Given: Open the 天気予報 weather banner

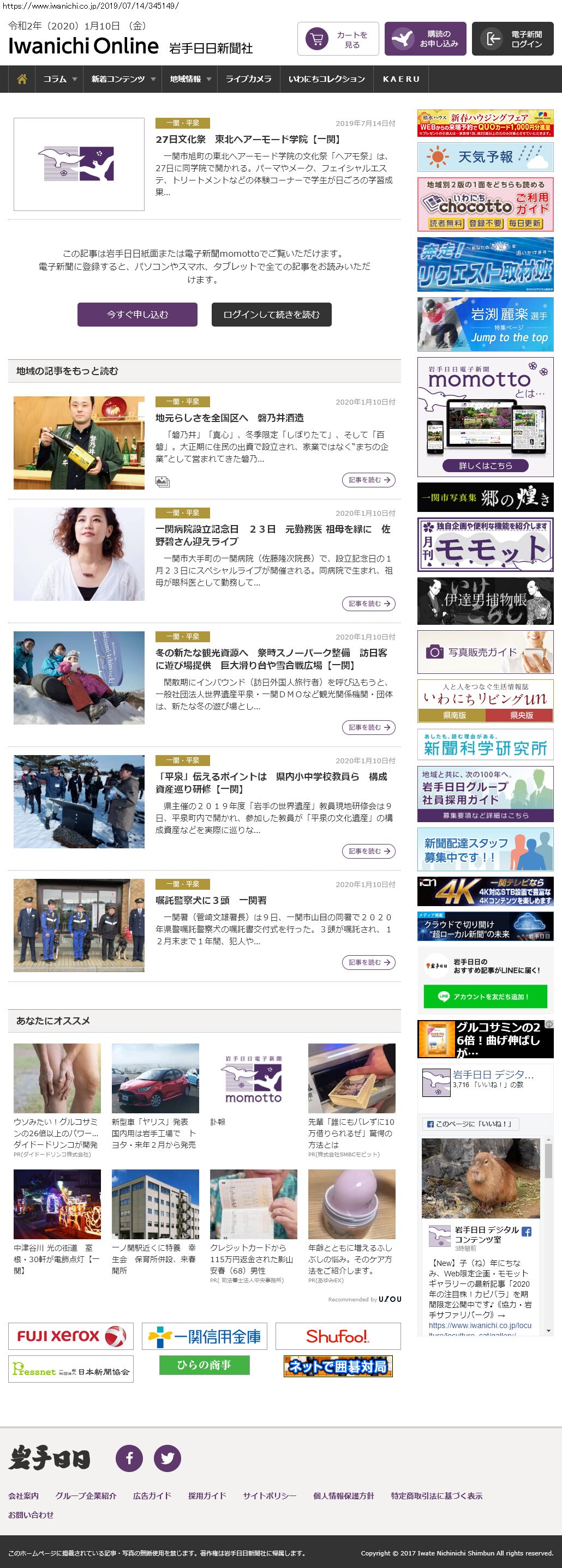Looking at the screenshot, I should (485, 157).
